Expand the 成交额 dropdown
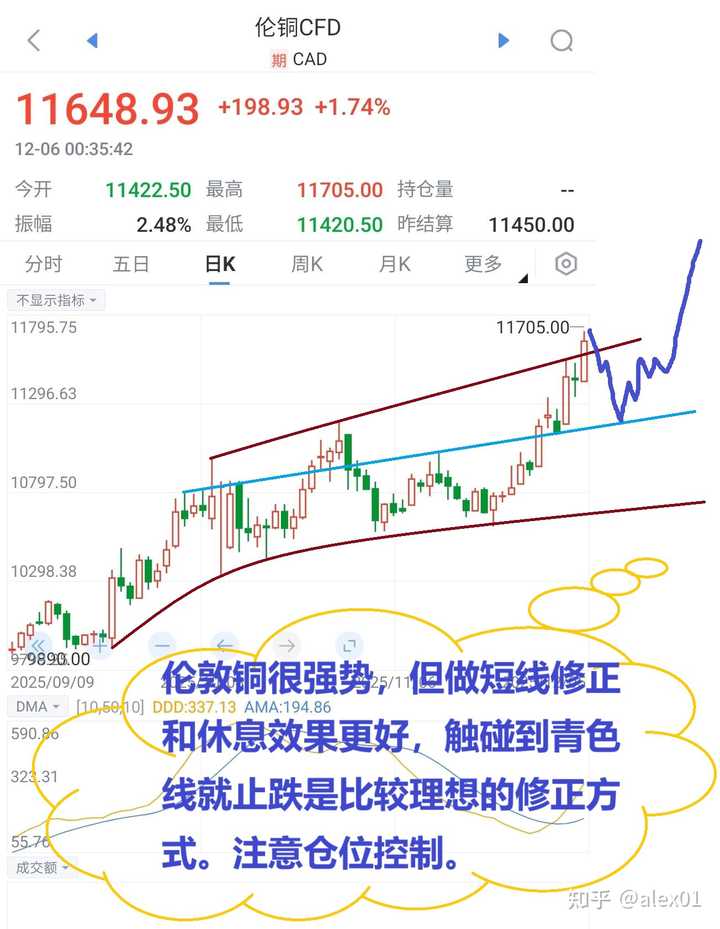720x929 pixels. tap(42, 868)
